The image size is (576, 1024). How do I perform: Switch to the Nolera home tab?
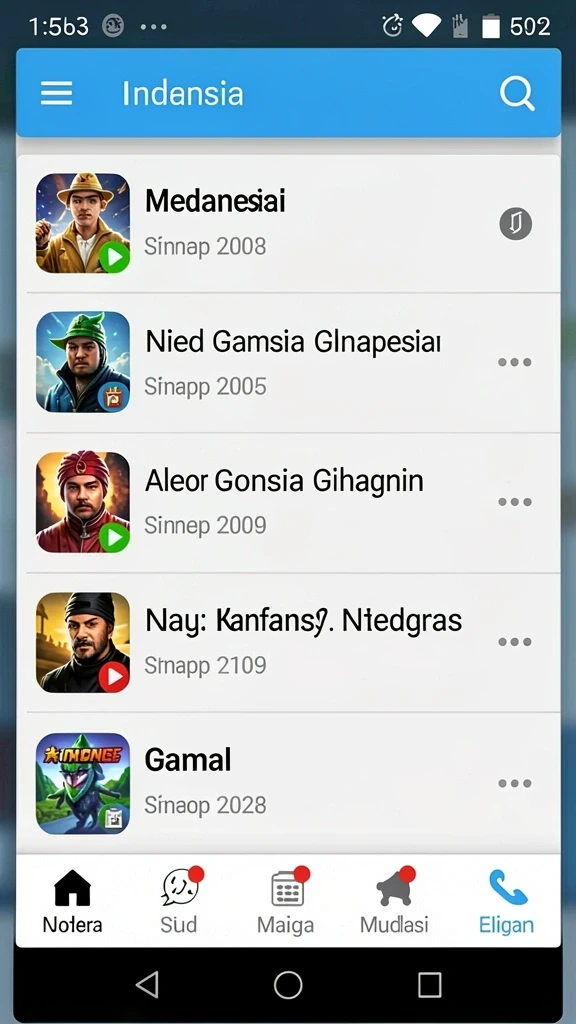pyautogui.click(x=72, y=901)
